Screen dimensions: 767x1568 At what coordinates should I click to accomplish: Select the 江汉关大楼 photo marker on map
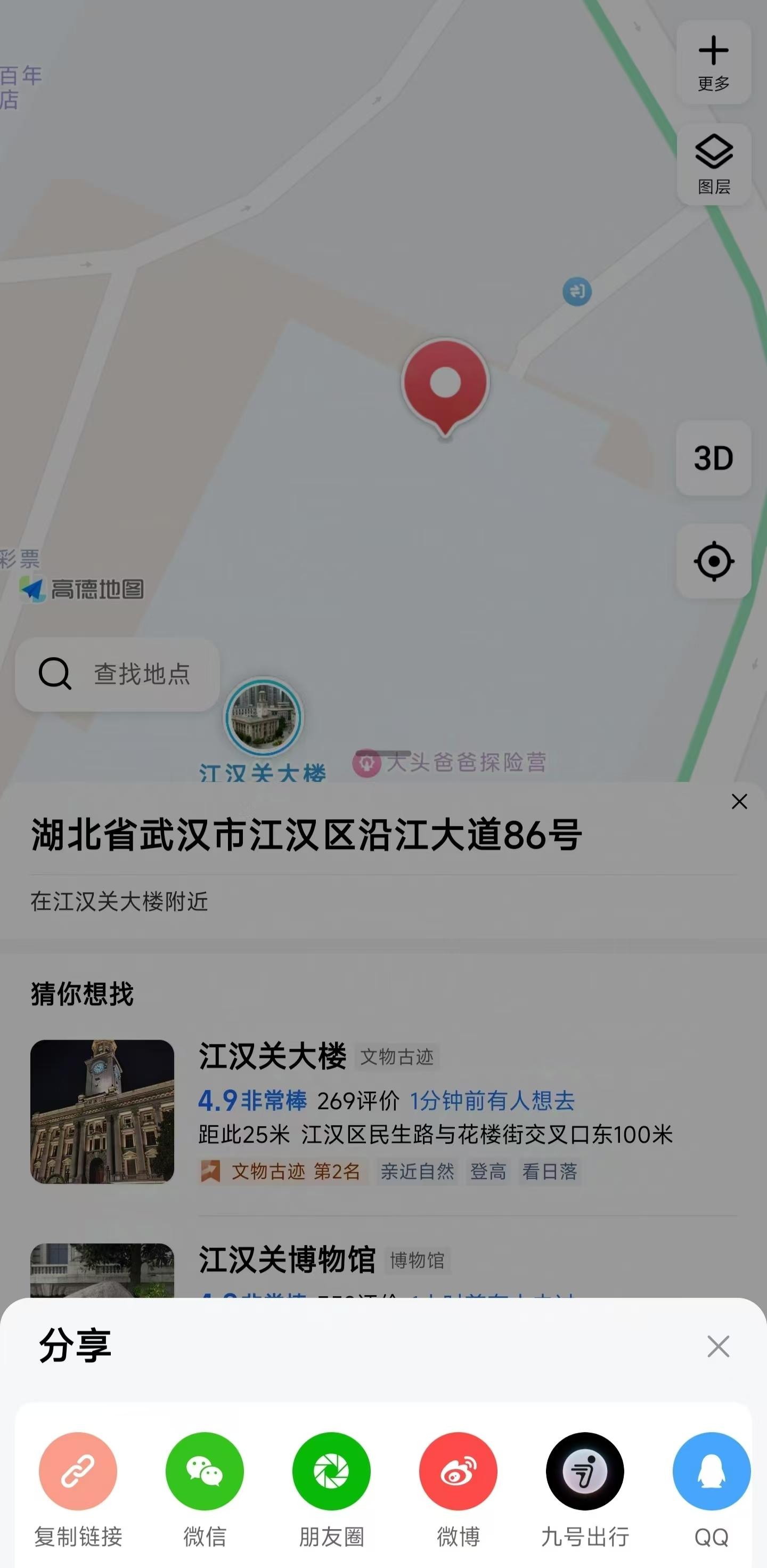(263, 717)
